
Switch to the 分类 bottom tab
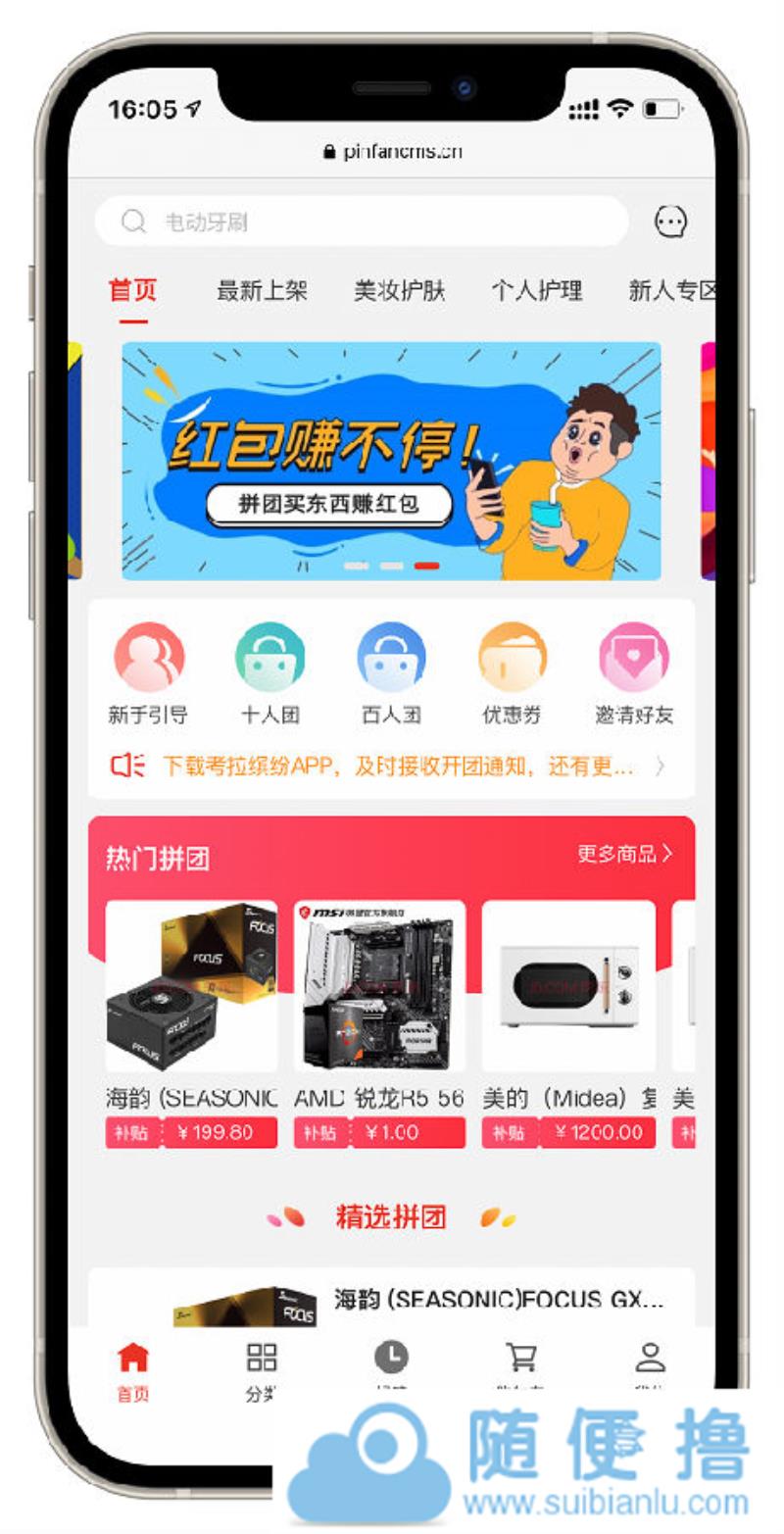click(x=262, y=1369)
